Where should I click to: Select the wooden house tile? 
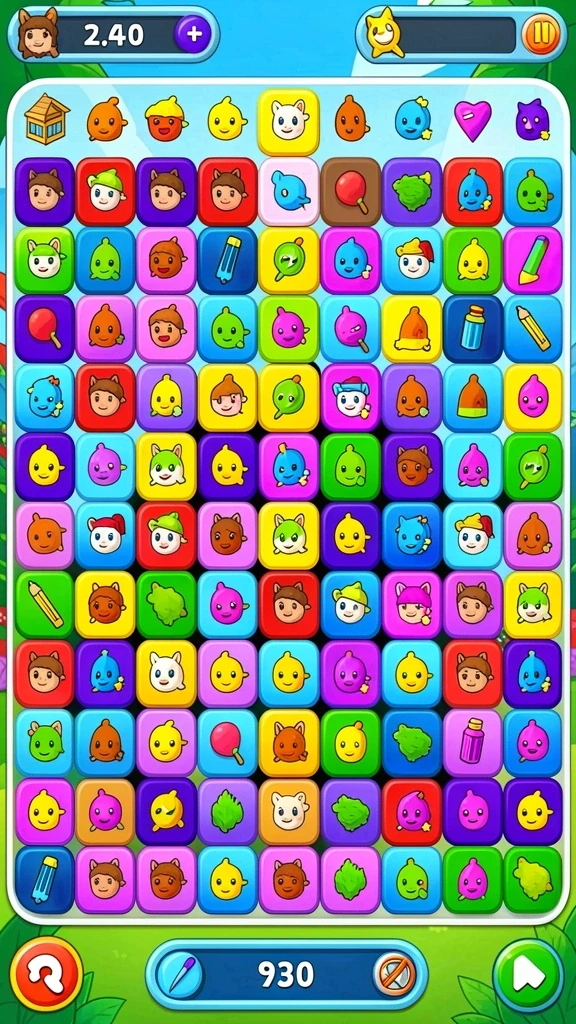click(46, 119)
